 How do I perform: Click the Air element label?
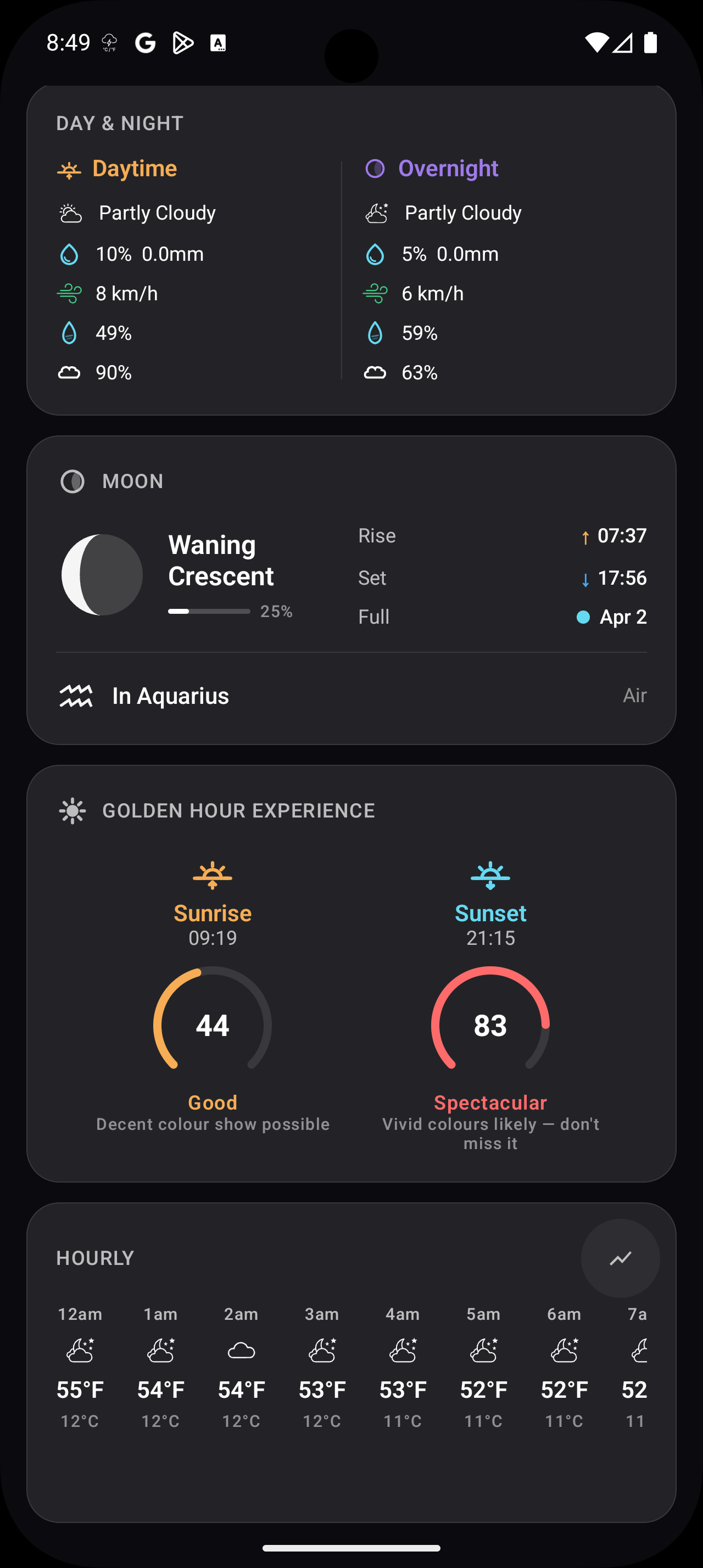coord(634,695)
